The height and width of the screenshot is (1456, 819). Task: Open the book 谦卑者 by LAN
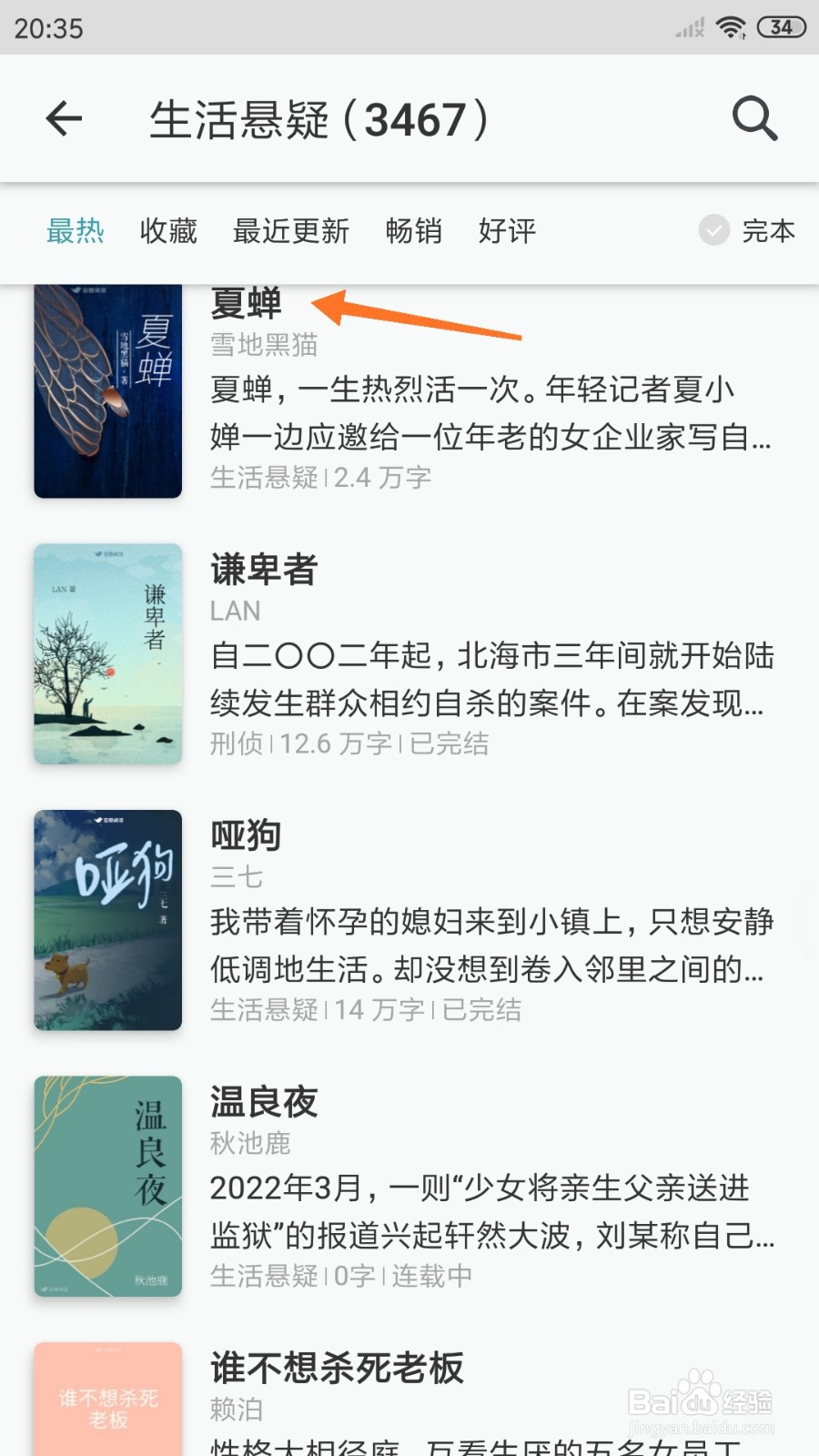point(409,654)
